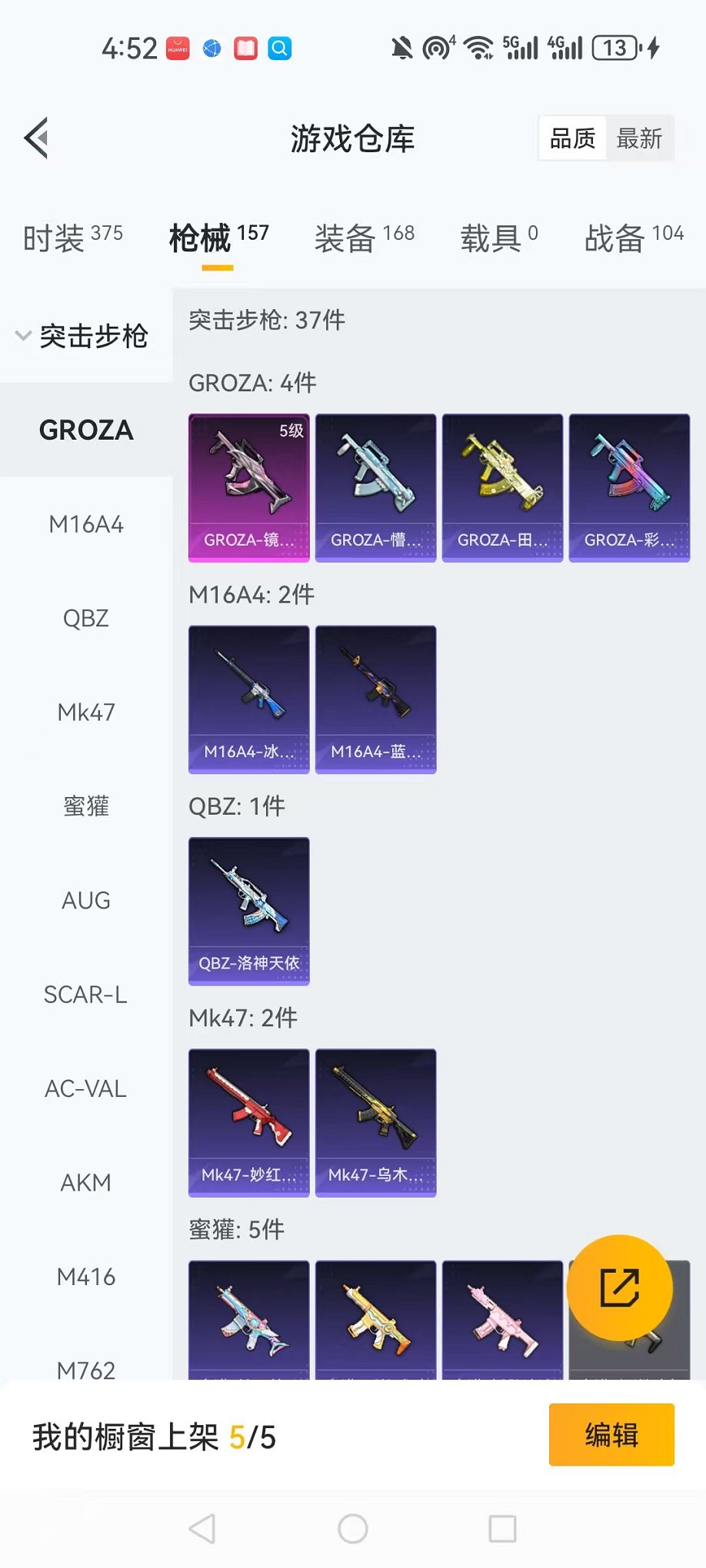
Task: Open the QBZ-洛神天依 skin
Action: point(248,911)
